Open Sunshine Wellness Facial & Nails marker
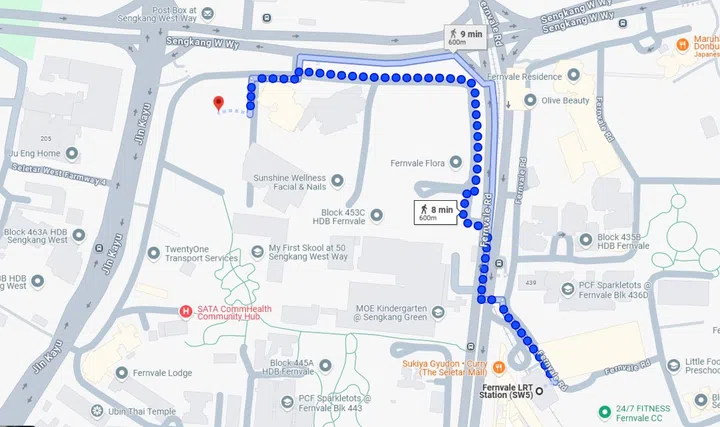Viewport: 720px width, 427px height. 337,181
